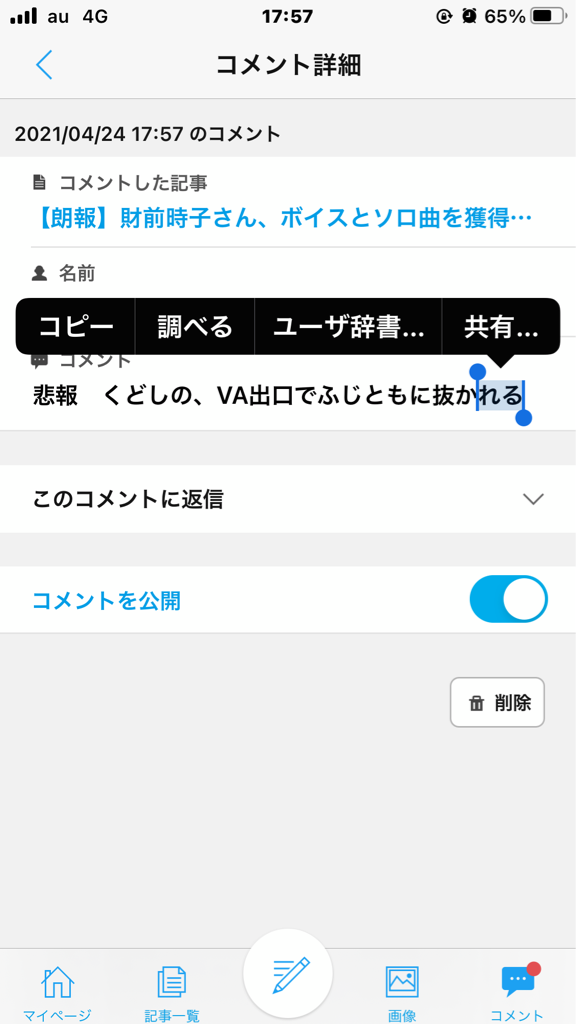Open the commented article link 【朗報】財前時子さん
Viewport: 576px width, 1024px height.
tap(282, 219)
